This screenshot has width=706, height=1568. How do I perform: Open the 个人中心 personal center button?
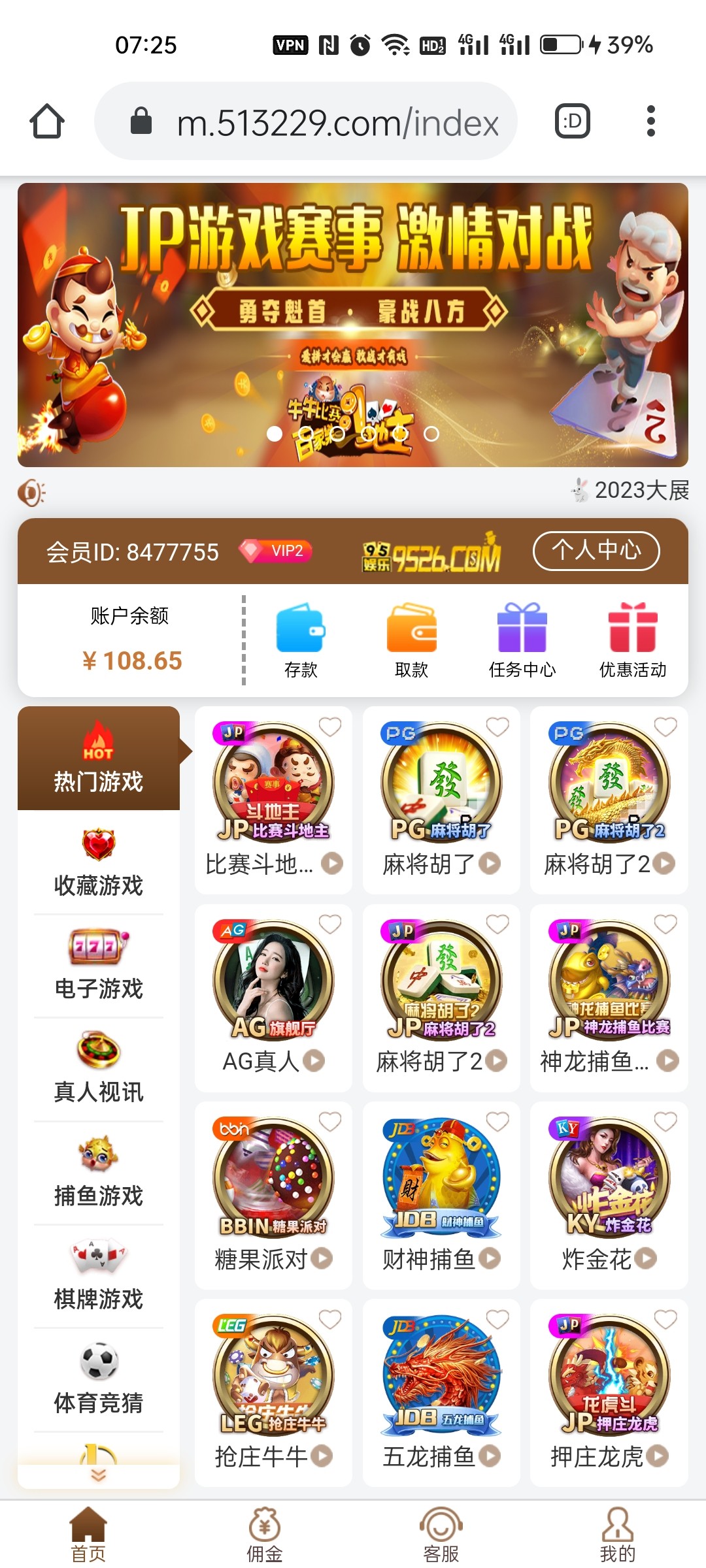point(596,551)
